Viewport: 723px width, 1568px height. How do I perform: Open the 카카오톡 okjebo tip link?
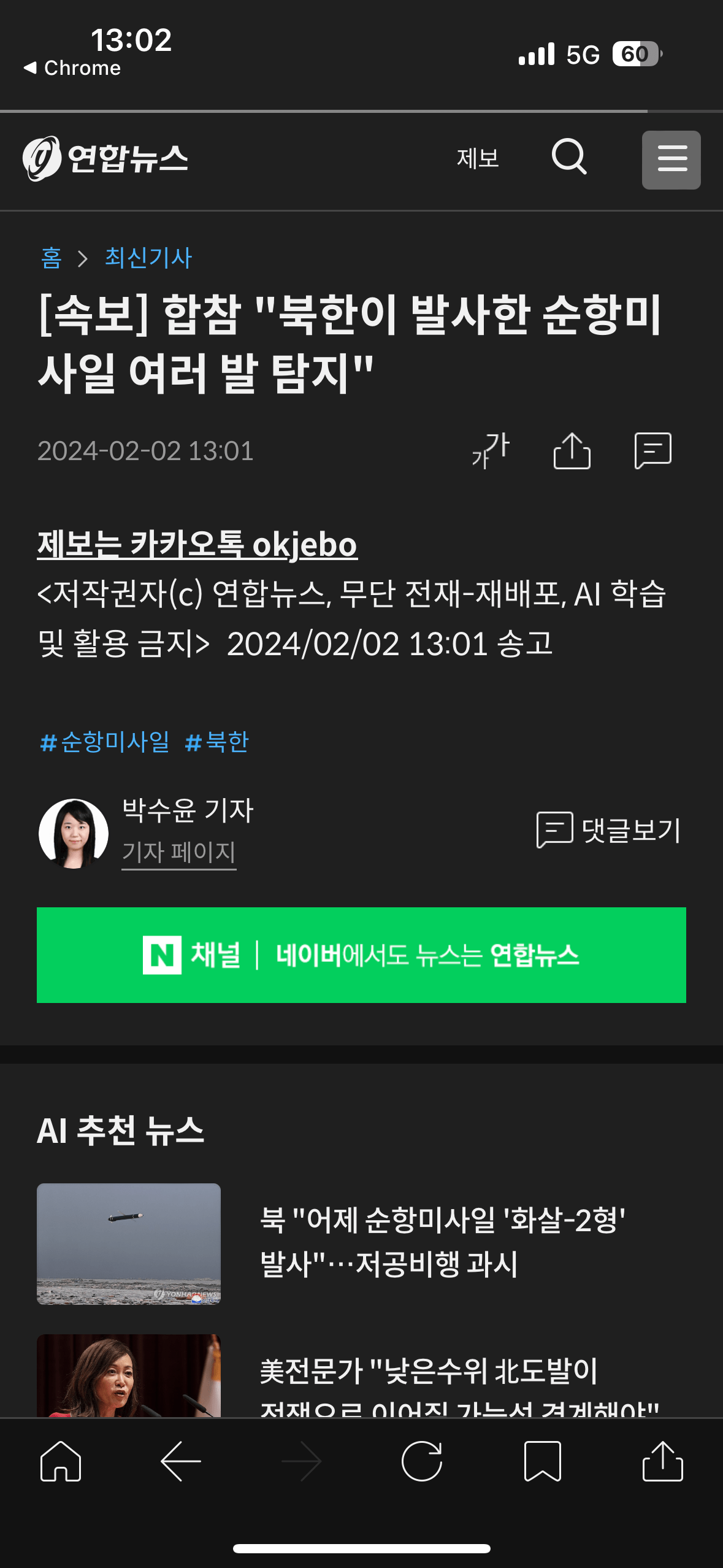[197, 545]
